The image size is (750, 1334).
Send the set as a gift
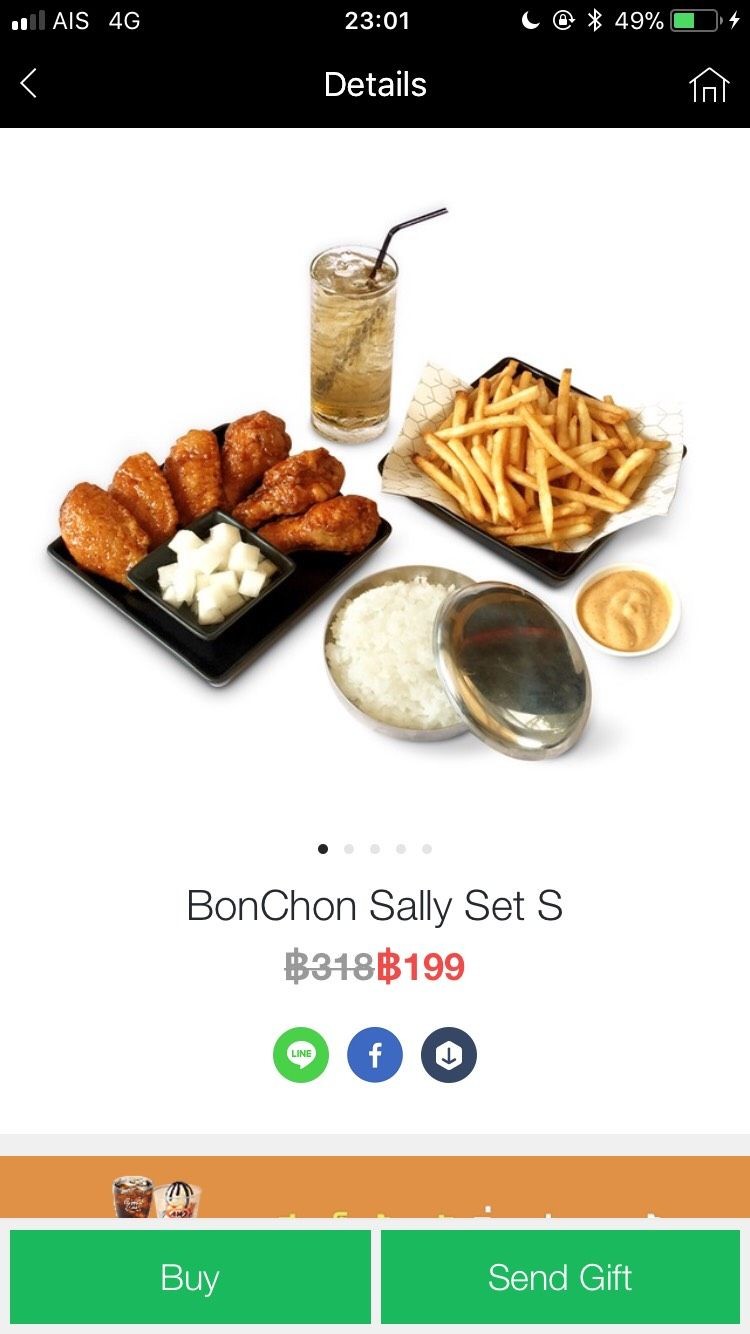560,1277
